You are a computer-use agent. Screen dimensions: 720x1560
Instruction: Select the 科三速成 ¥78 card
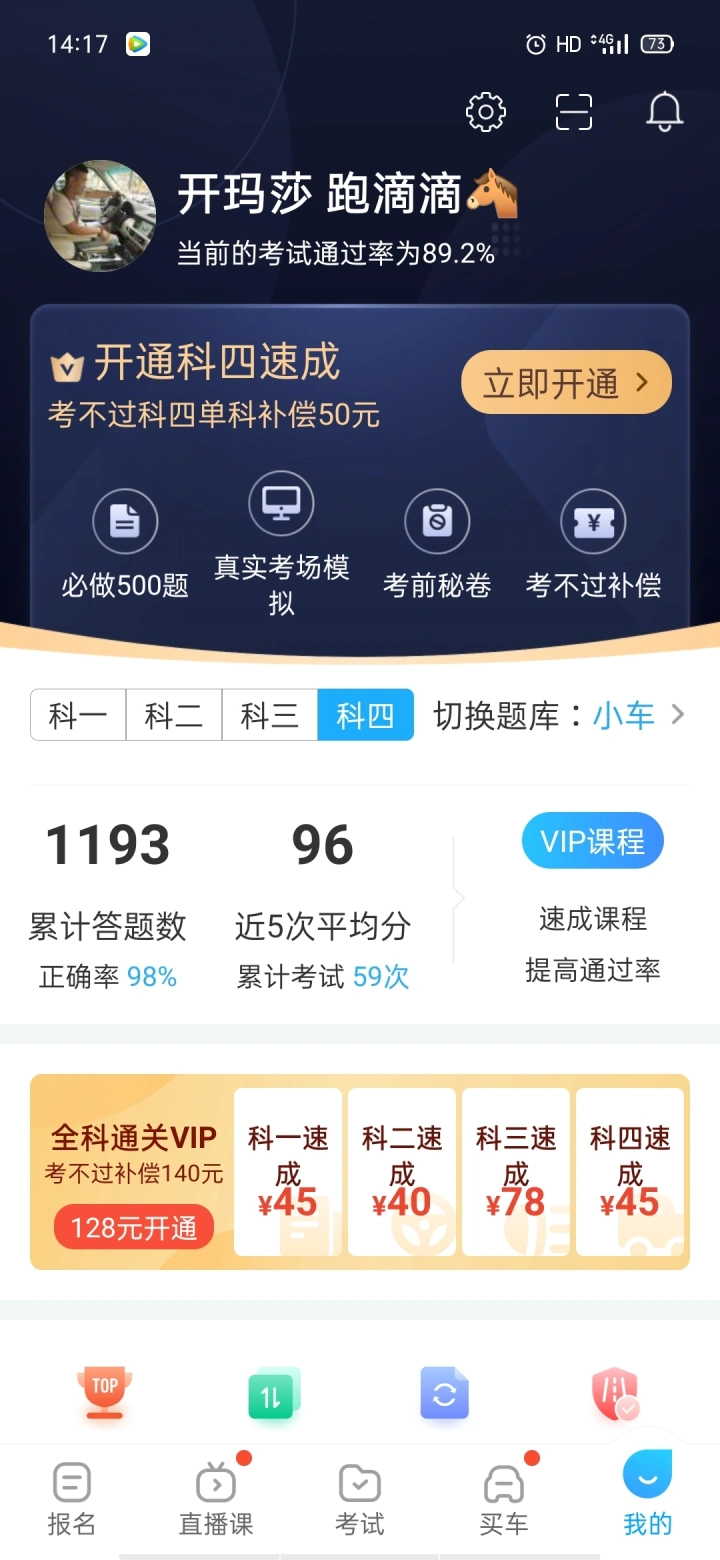(516, 1172)
